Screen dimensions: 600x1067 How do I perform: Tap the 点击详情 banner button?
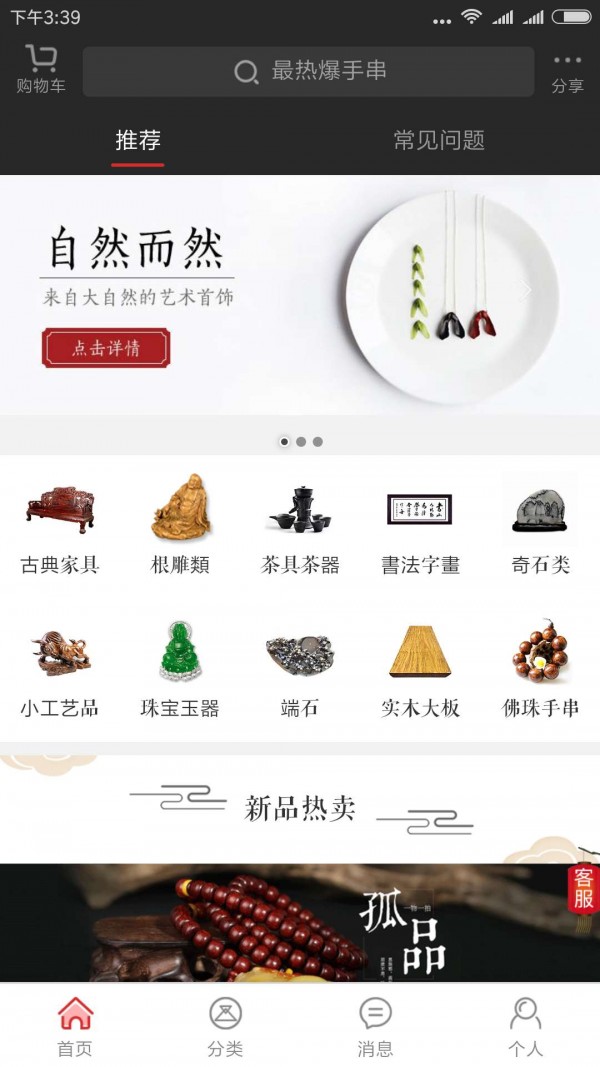106,348
